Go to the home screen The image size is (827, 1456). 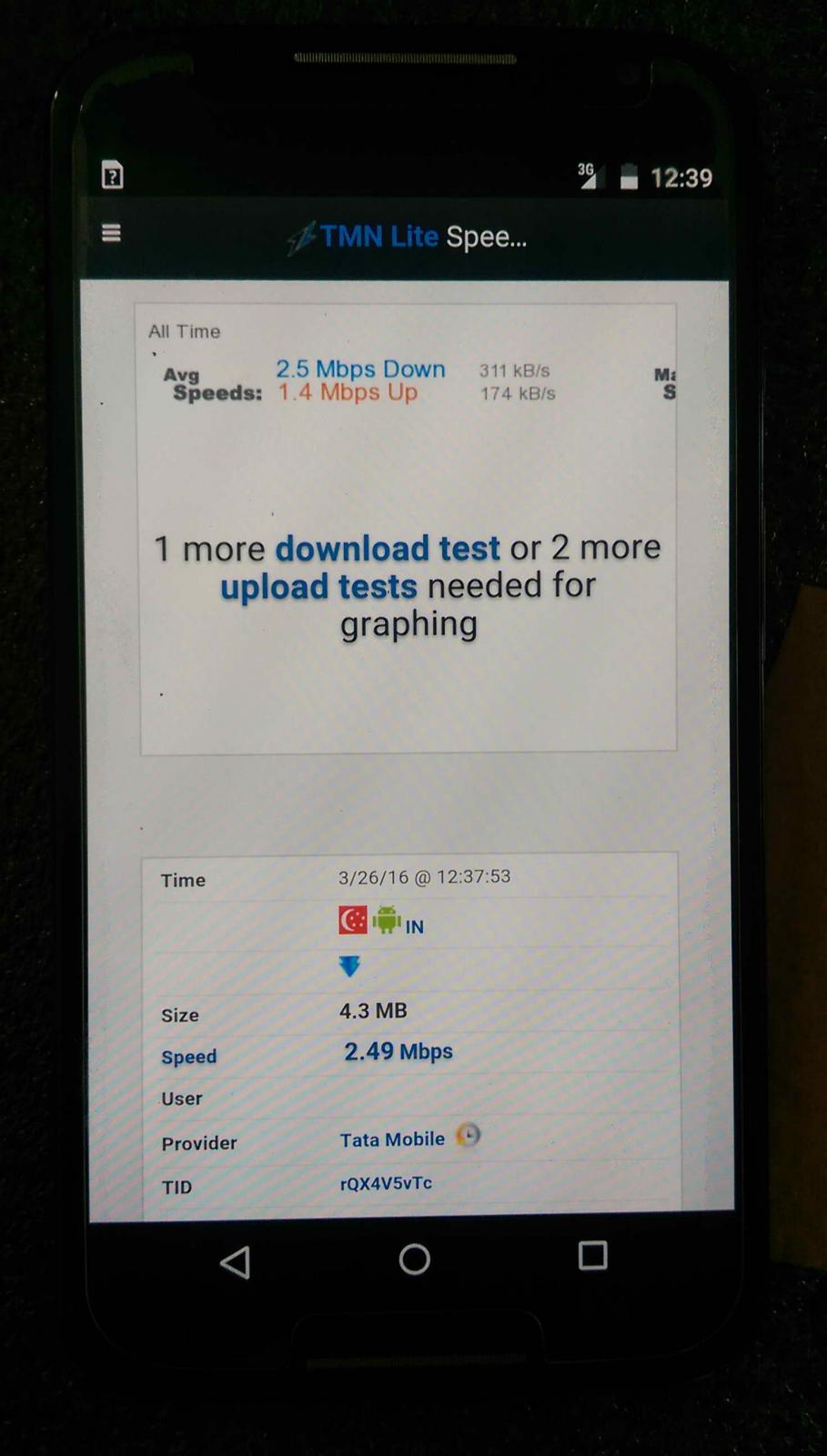click(414, 1259)
